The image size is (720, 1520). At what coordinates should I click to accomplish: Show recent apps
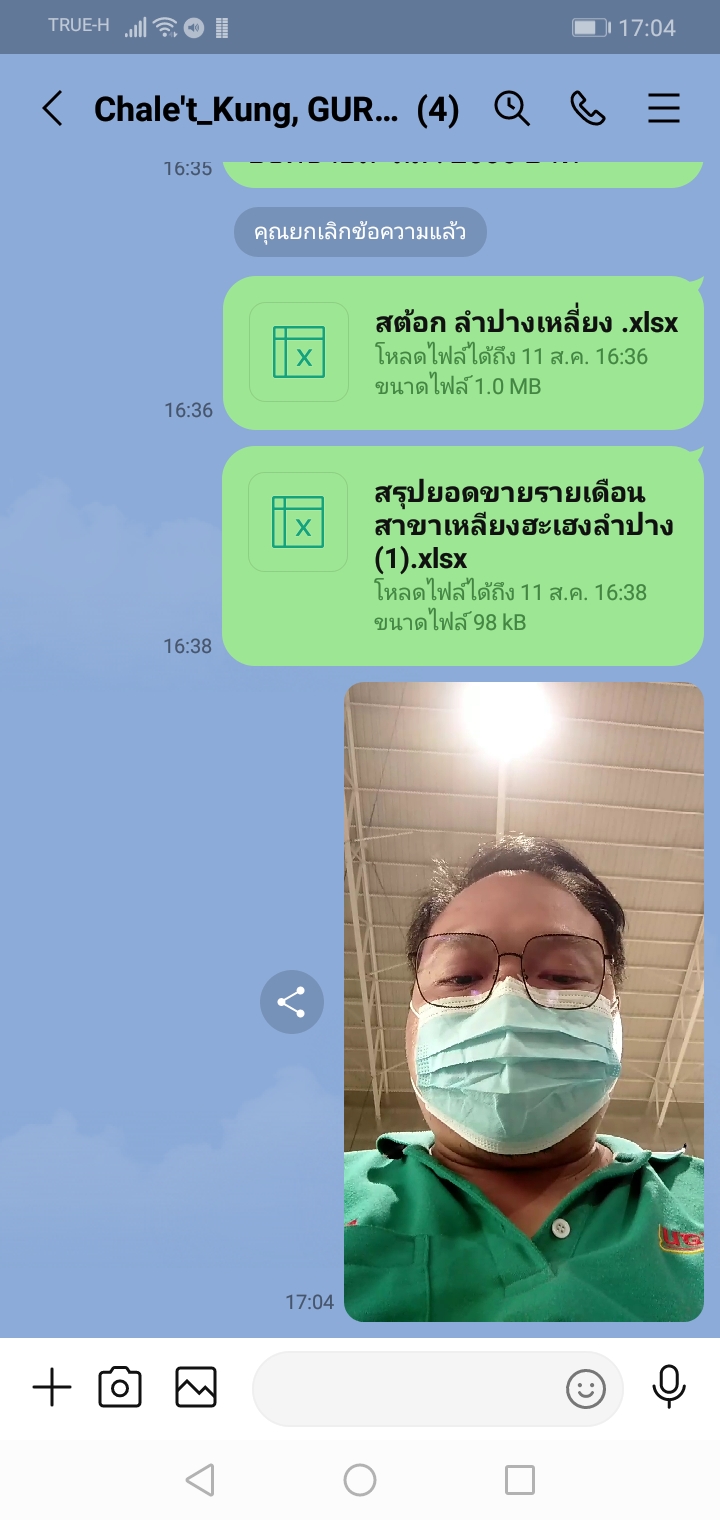tap(520, 1480)
